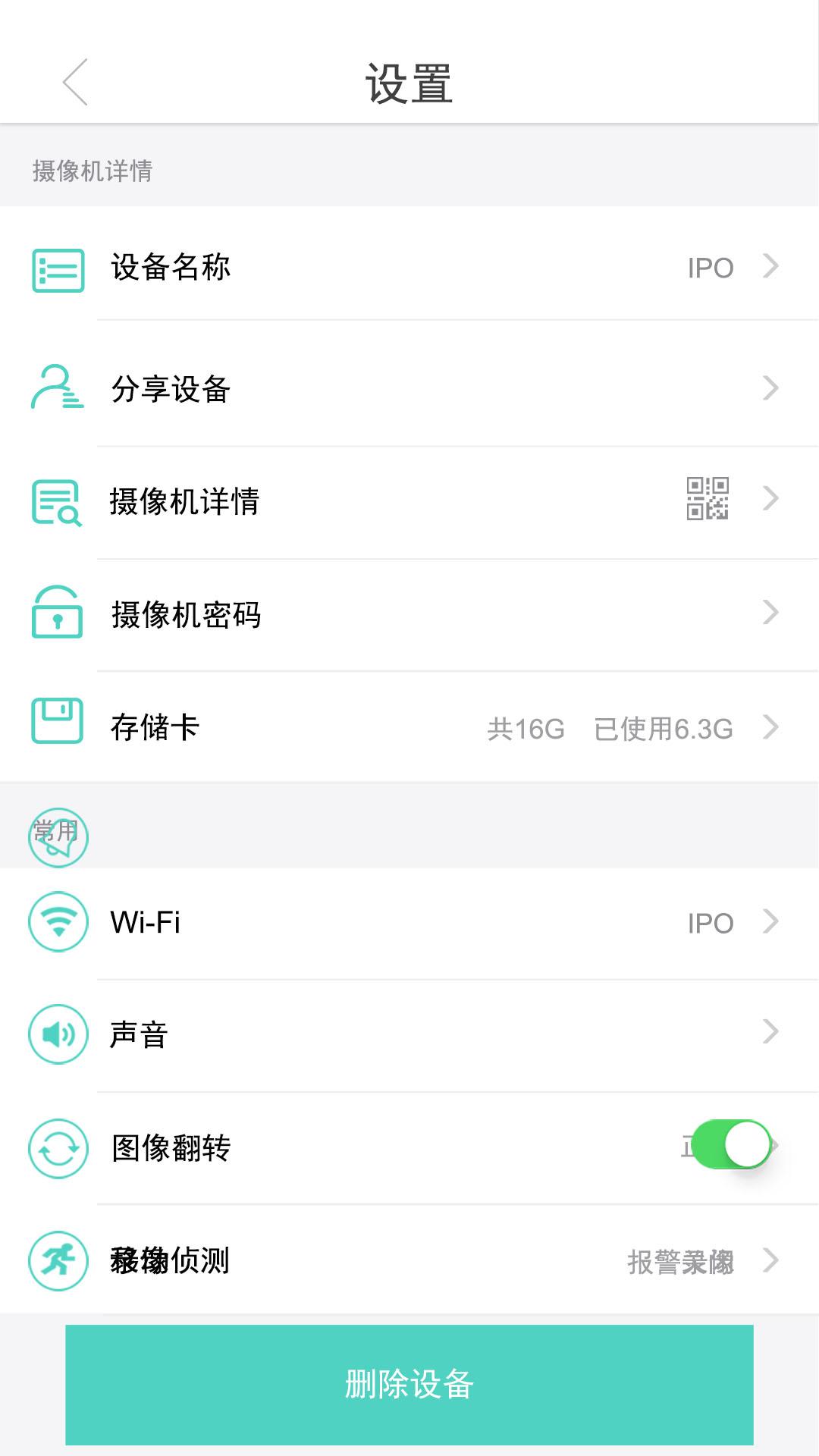Click the storage card SD icon
This screenshot has height=1456, width=819.
tap(58, 720)
